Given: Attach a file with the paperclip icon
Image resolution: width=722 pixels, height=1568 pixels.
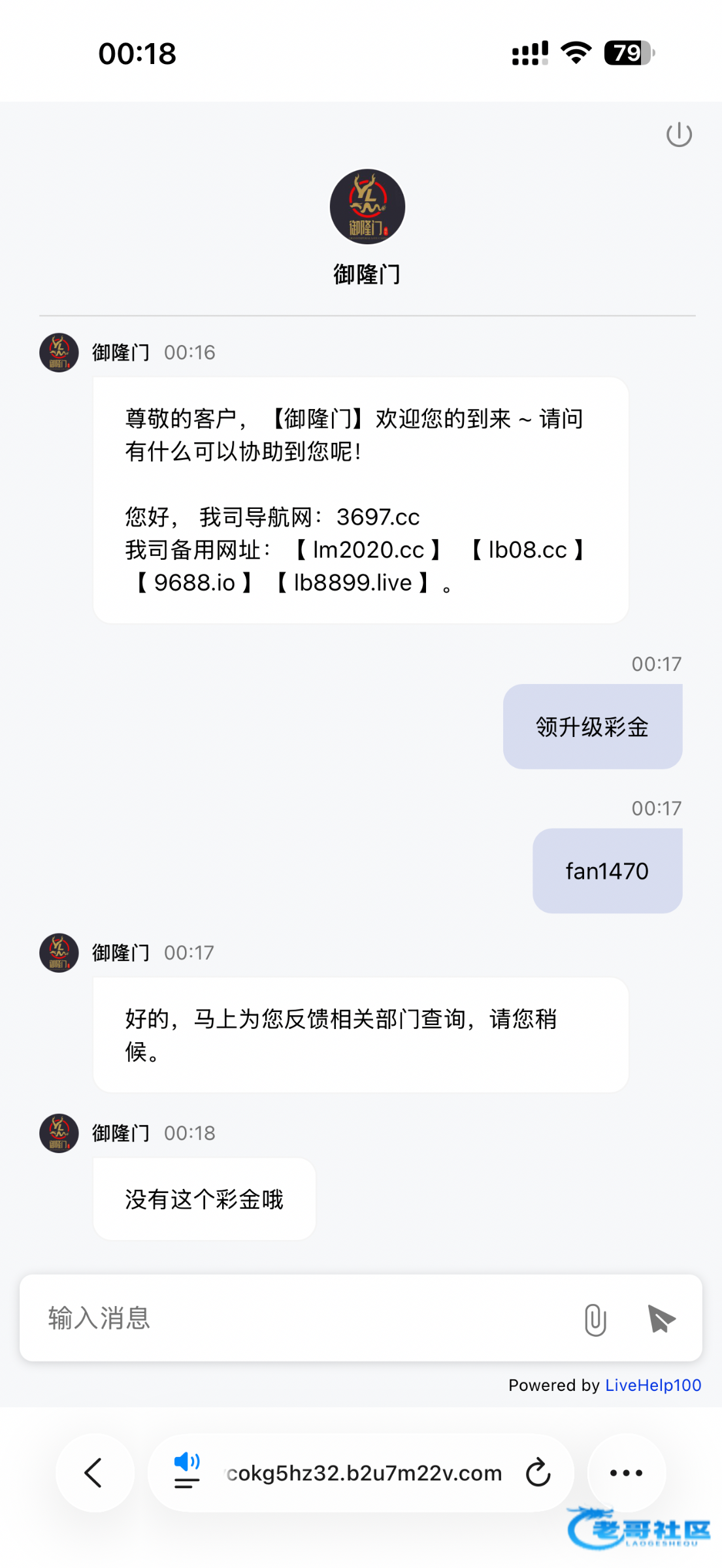Looking at the screenshot, I should tap(595, 1319).
